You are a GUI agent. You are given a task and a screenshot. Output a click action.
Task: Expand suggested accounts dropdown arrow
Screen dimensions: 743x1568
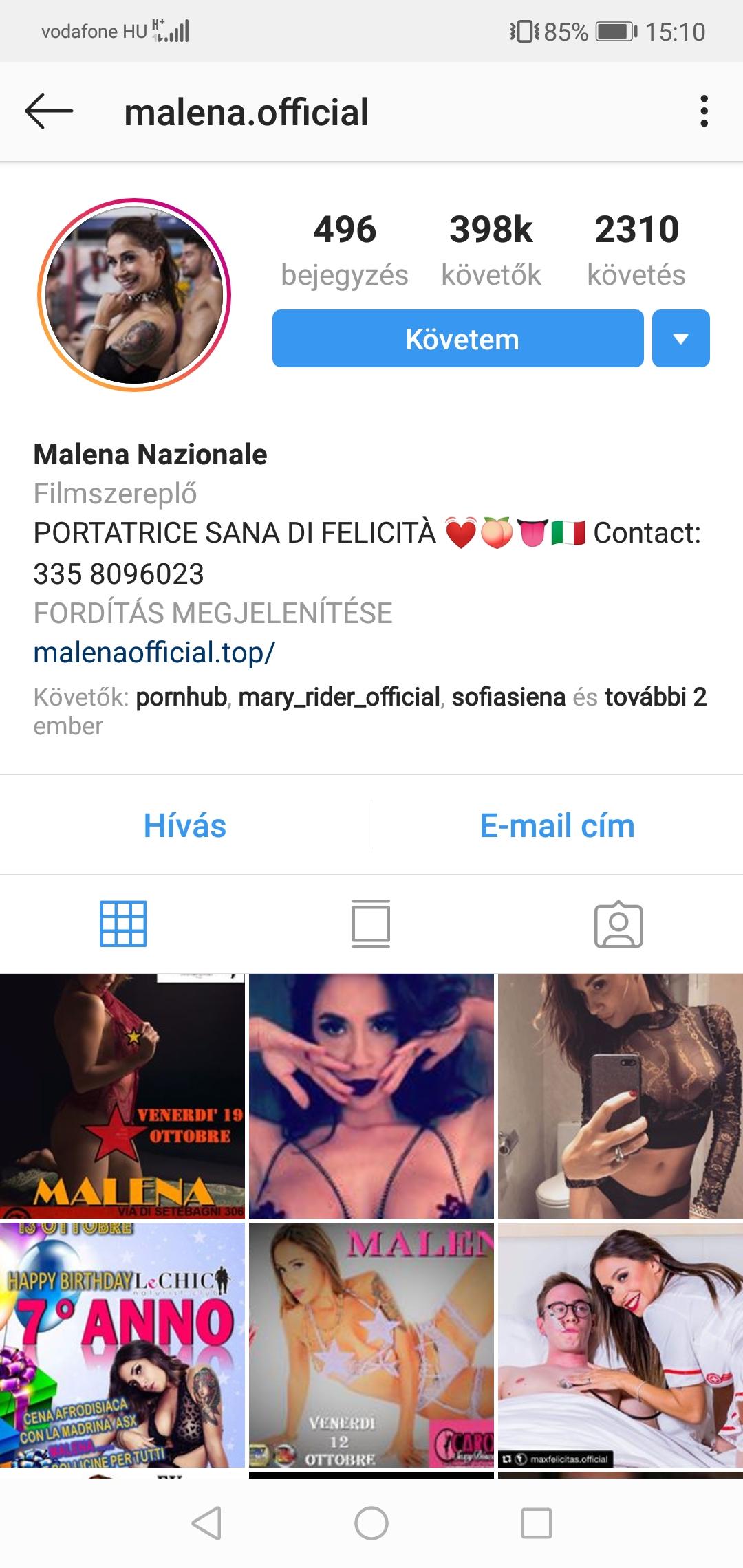[680, 338]
